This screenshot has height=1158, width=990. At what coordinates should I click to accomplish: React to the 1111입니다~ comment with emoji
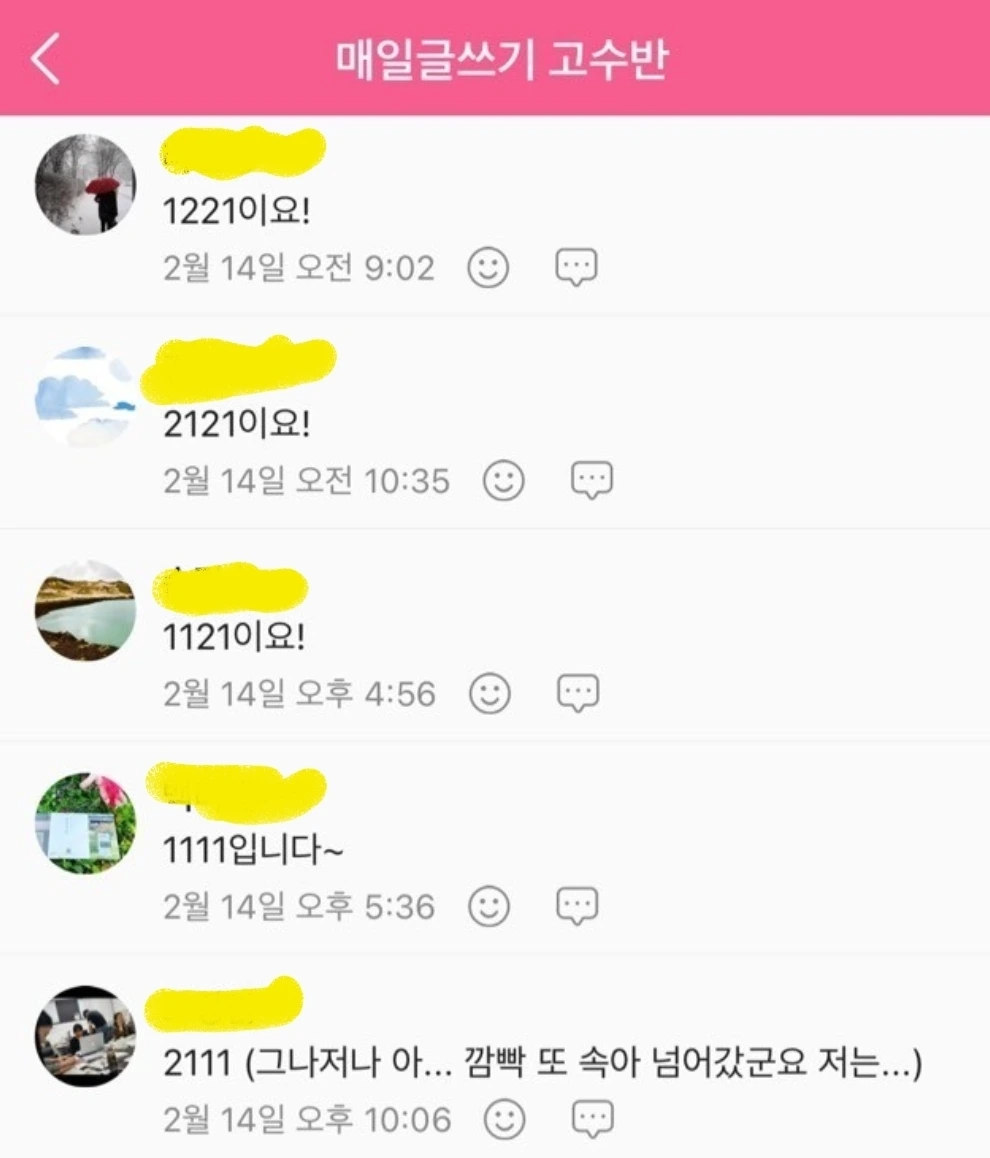tap(489, 906)
